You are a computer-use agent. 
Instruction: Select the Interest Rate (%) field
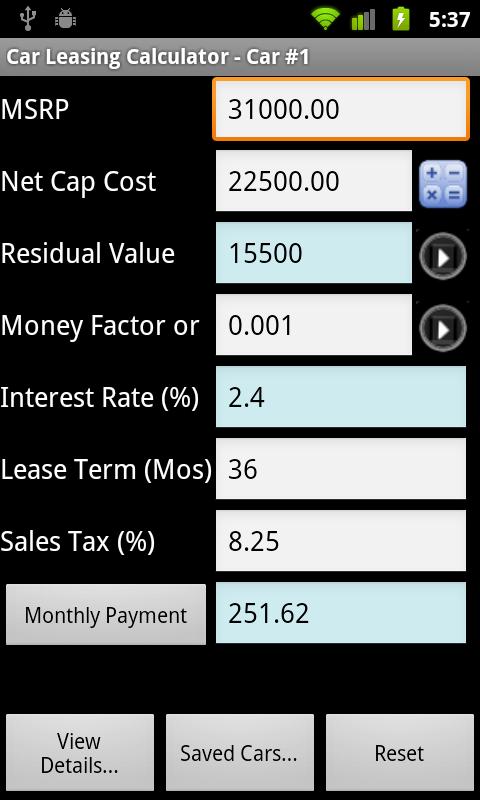[x=341, y=396]
